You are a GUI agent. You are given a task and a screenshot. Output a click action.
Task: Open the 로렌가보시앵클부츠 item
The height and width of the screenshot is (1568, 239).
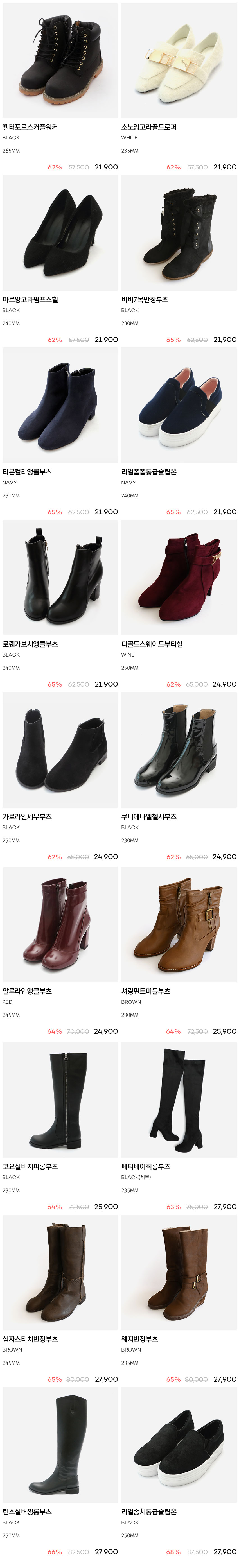[60, 578]
